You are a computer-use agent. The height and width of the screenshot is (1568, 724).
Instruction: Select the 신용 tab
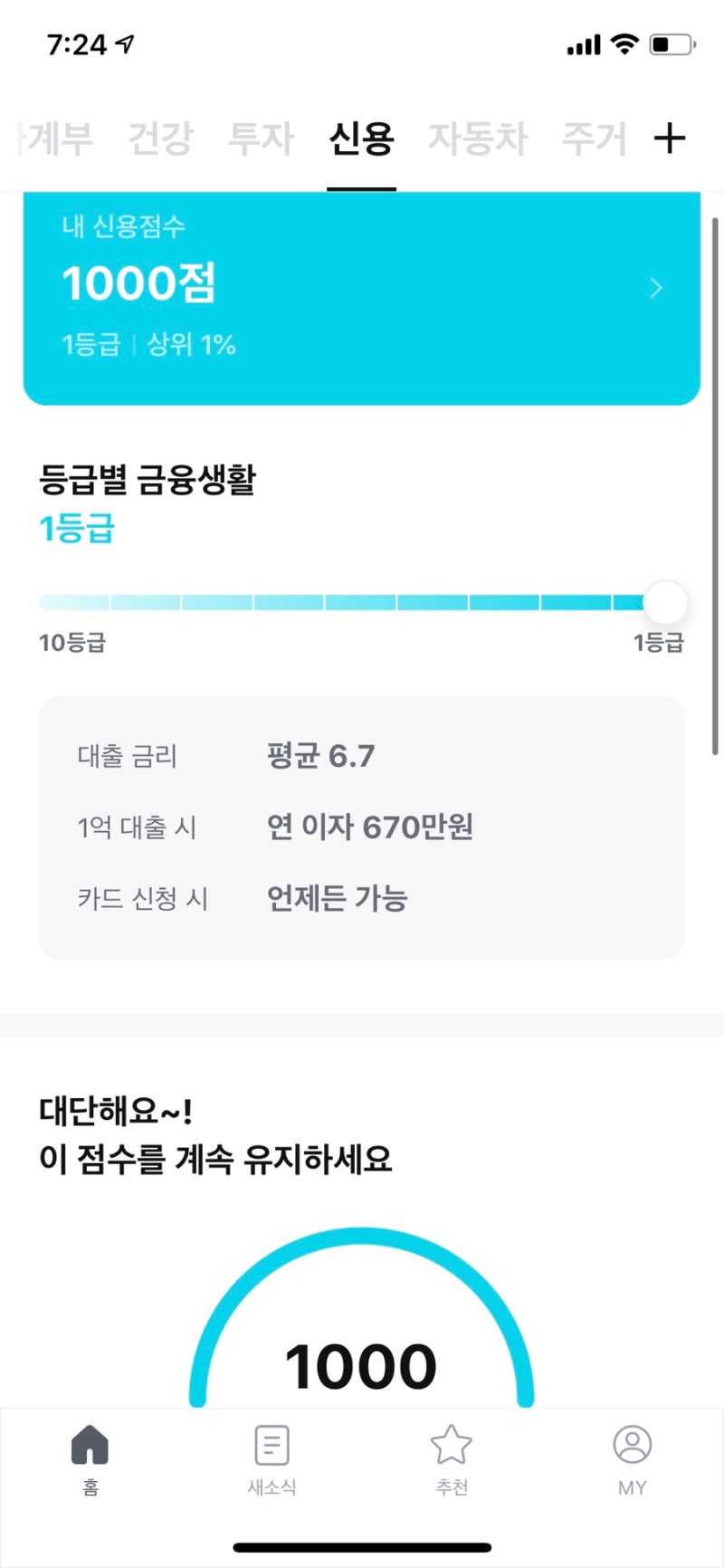coord(361,139)
